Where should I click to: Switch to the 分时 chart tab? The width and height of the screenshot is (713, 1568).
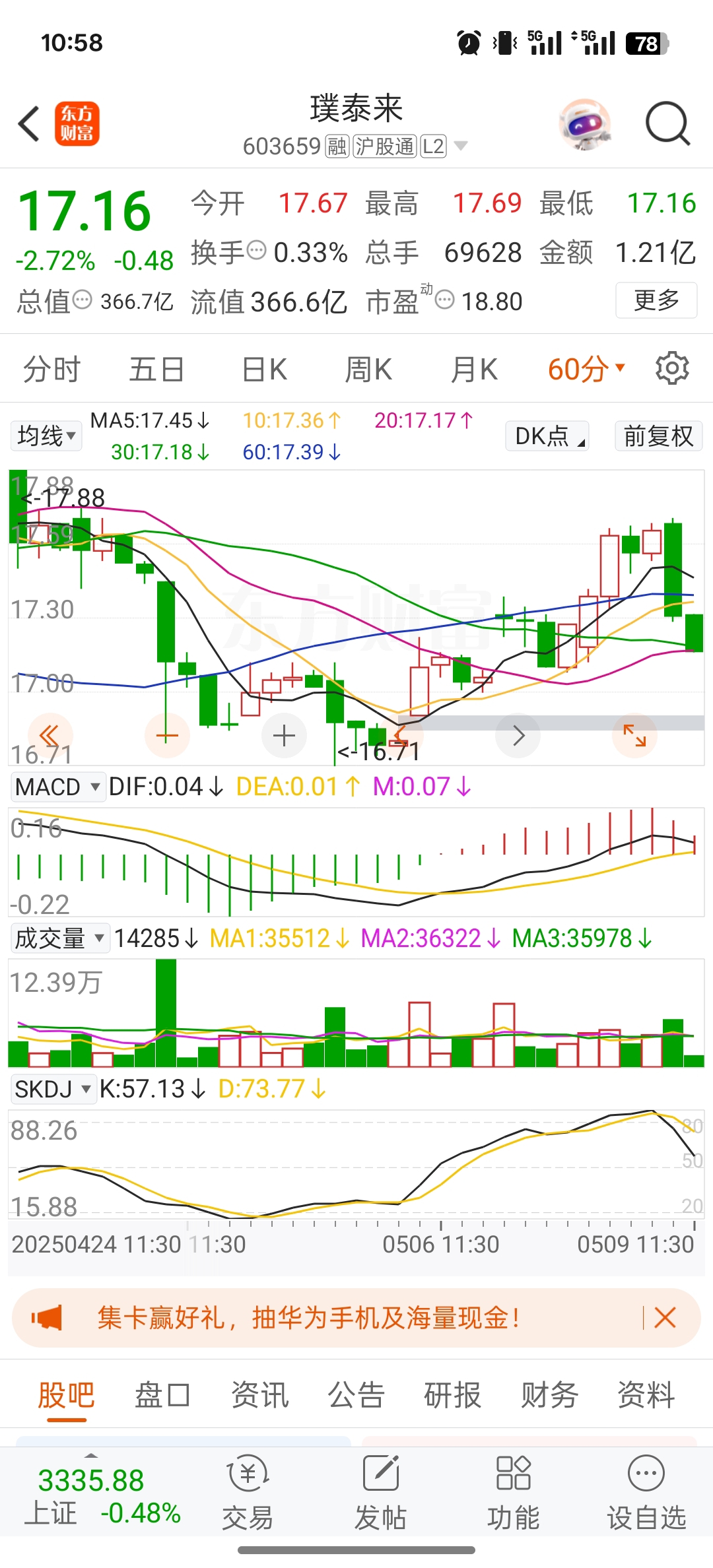coord(51,369)
